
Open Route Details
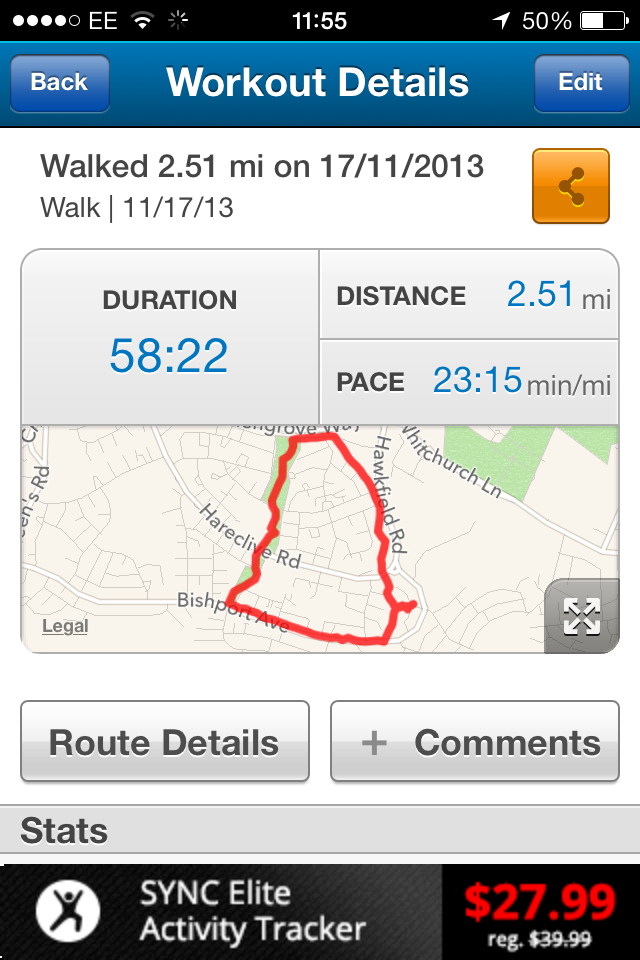[165, 742]
